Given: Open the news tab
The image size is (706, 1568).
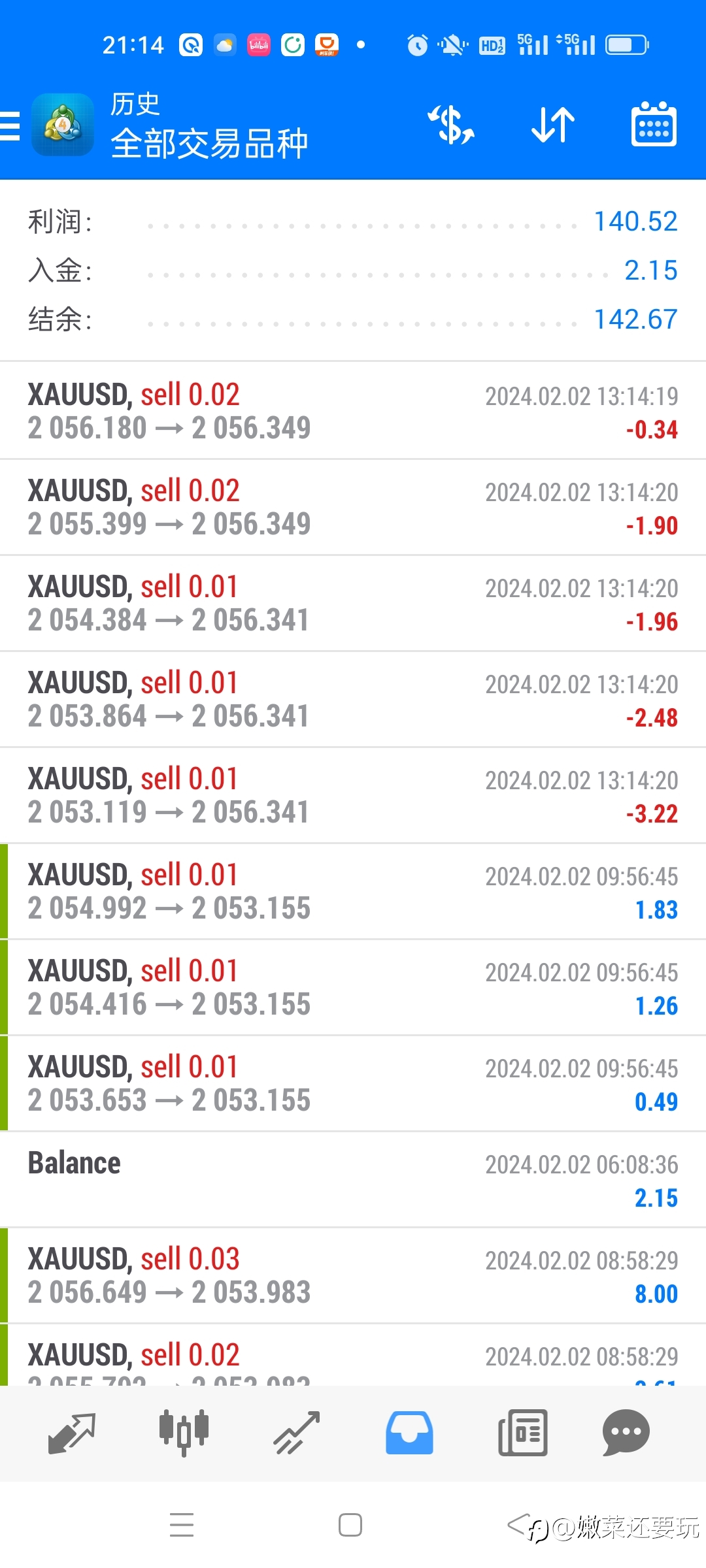Looking at the screenshot, I should click(522, 1433).
